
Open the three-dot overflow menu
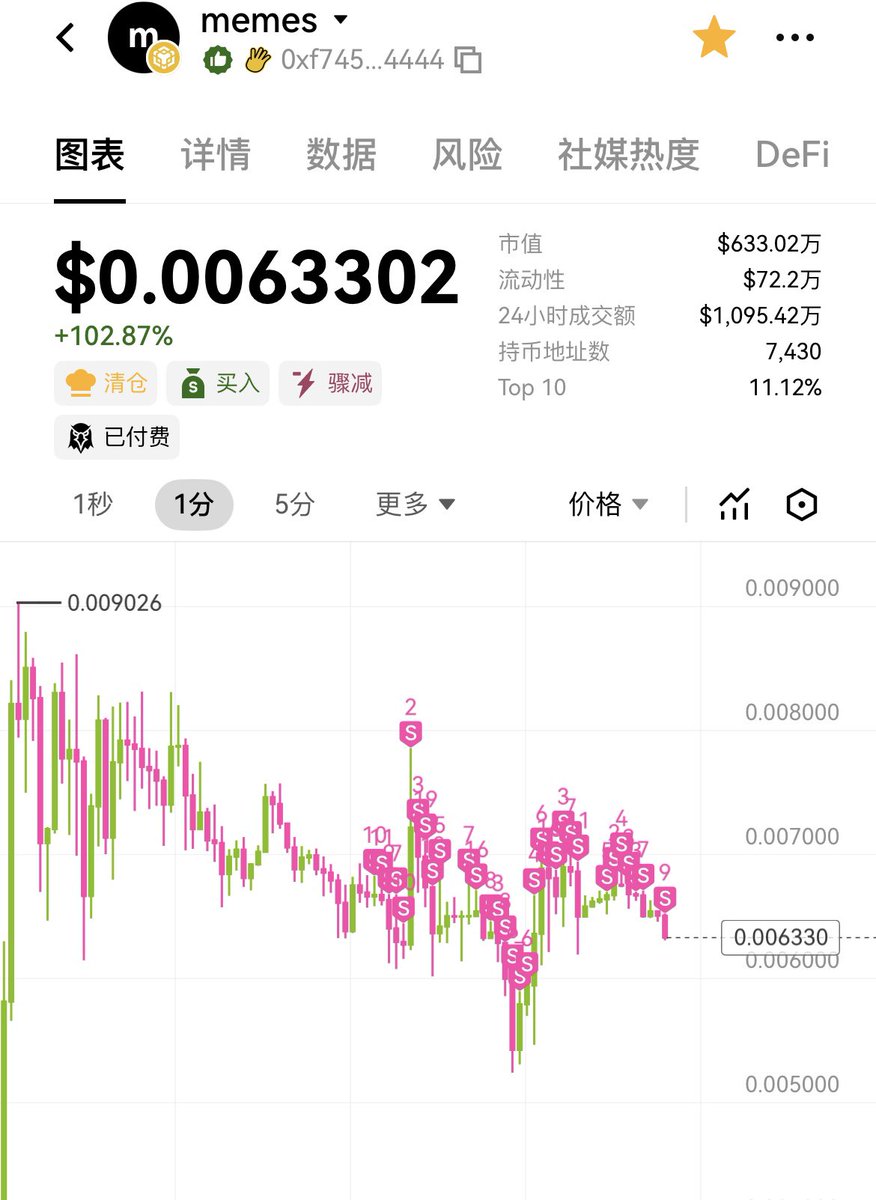795,38
